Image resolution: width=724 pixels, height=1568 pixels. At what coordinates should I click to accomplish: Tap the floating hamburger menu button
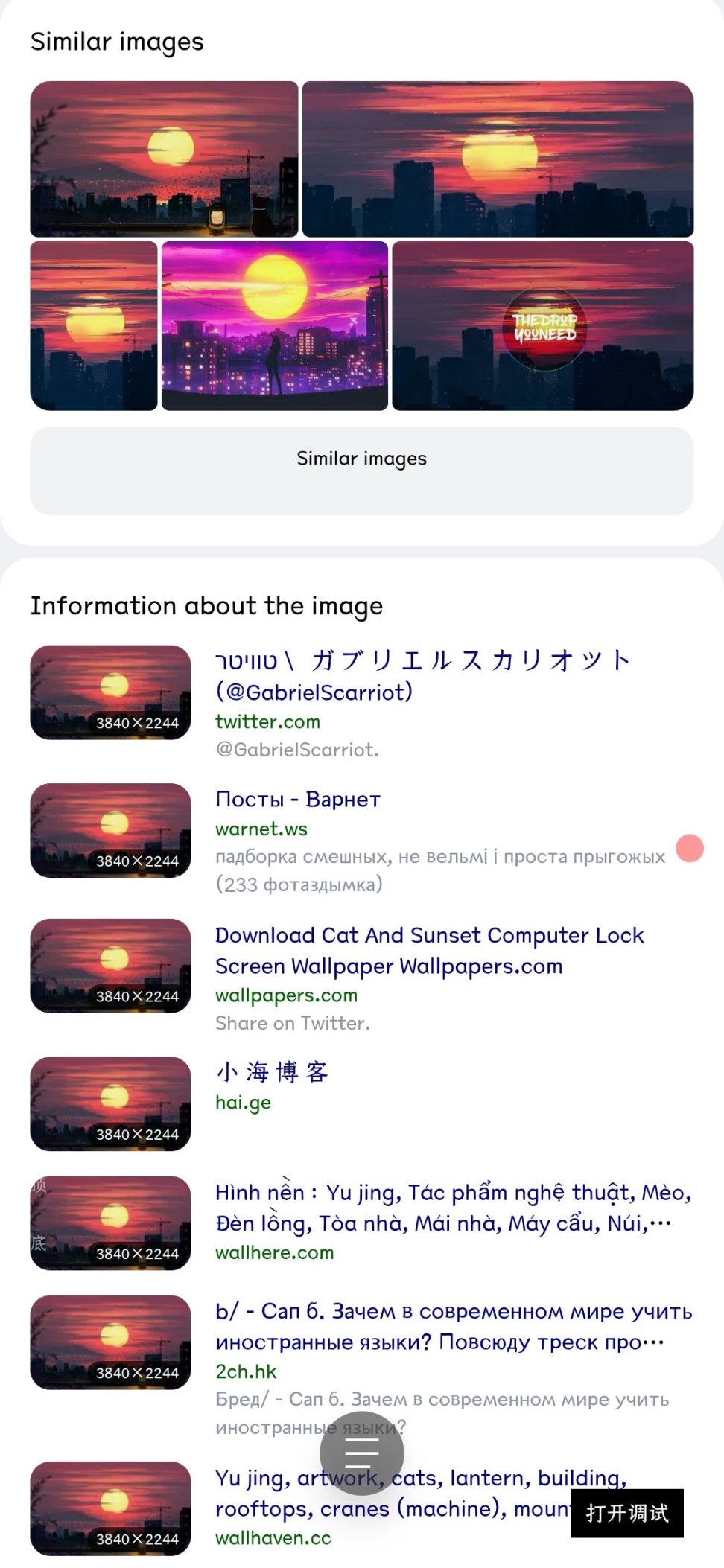point(361,1453)
